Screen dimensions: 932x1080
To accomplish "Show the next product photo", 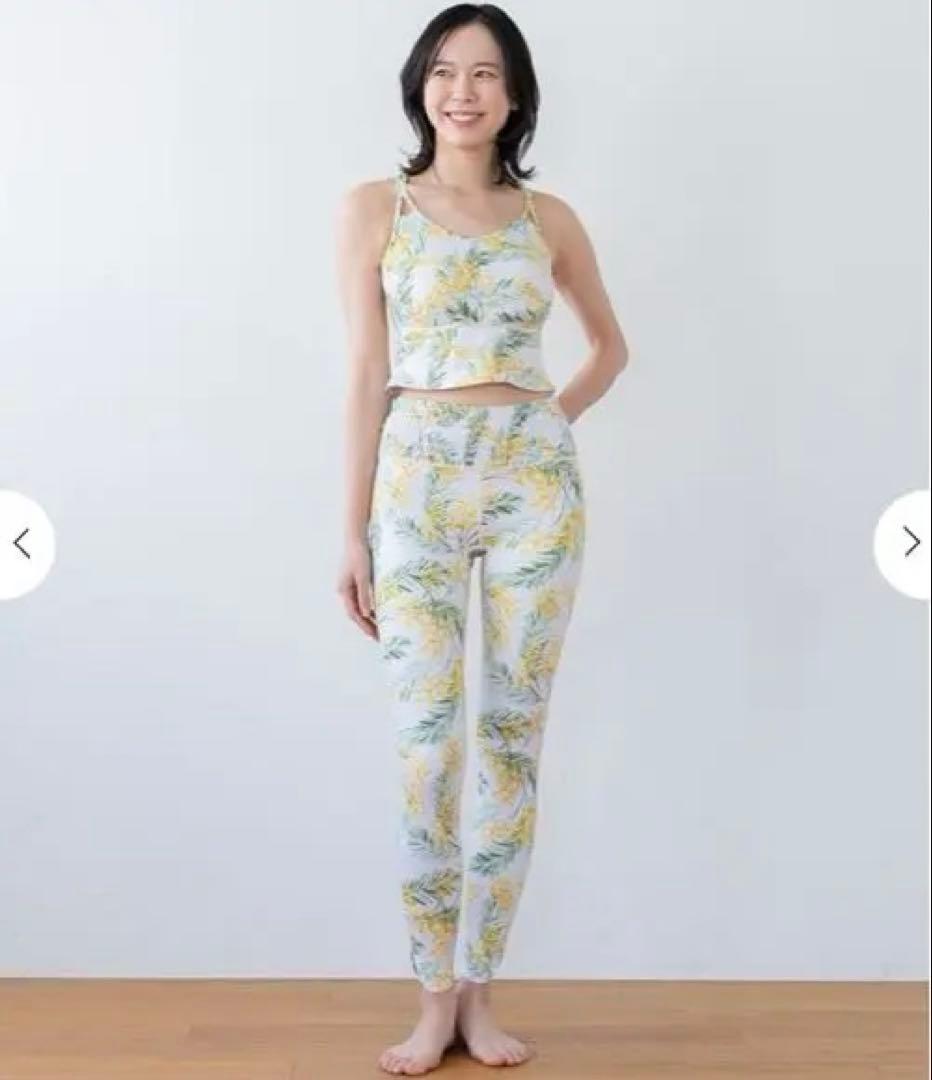I will (x=909, y=543).
